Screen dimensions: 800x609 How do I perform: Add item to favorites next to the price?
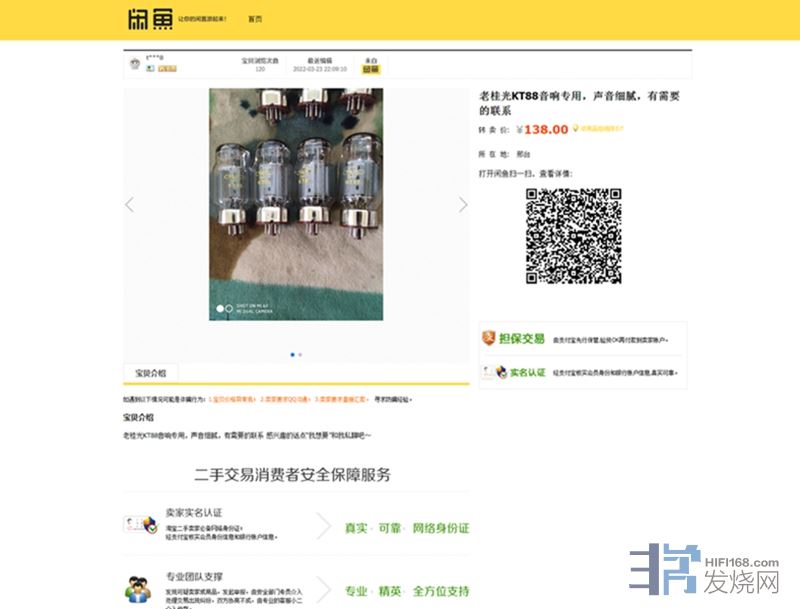click(602, 129)
